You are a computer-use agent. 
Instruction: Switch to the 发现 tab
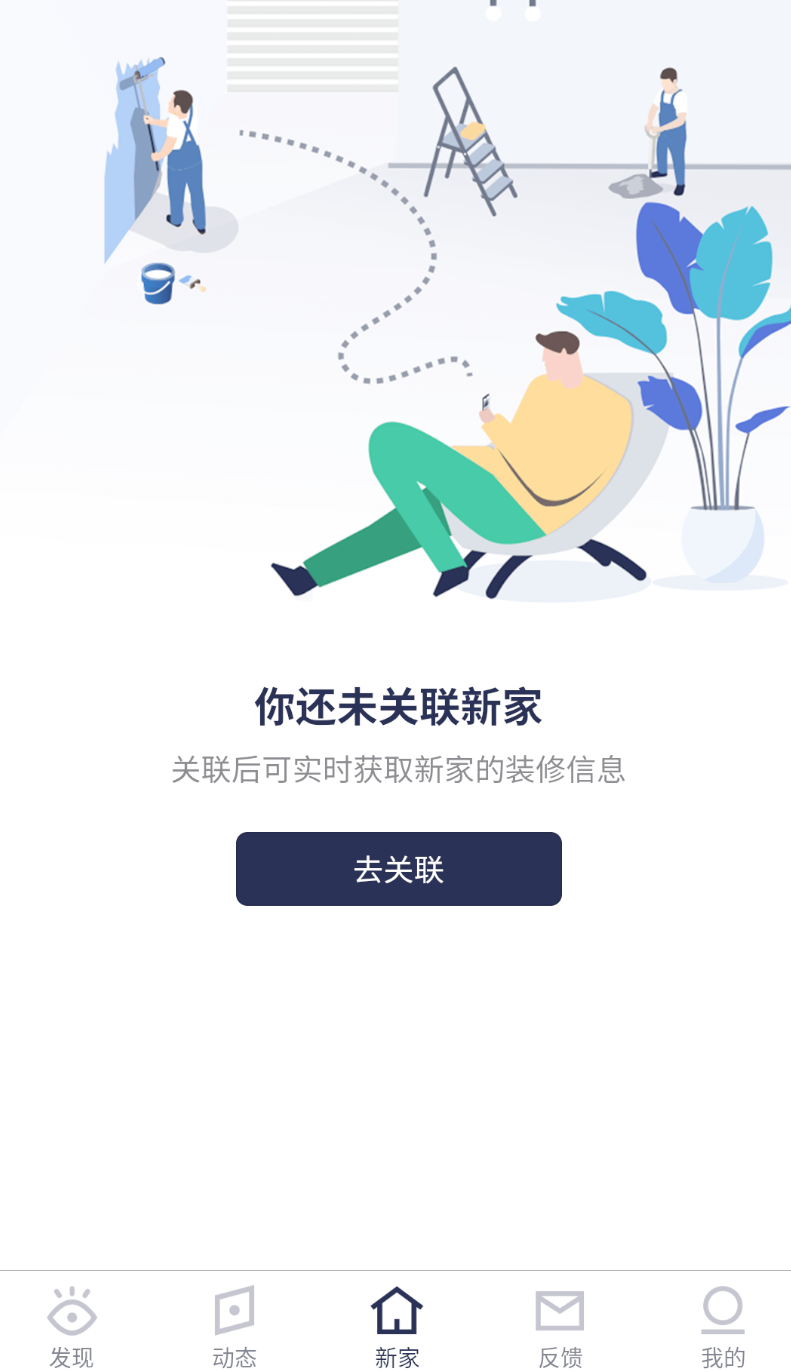click(x=72, y=1326)
